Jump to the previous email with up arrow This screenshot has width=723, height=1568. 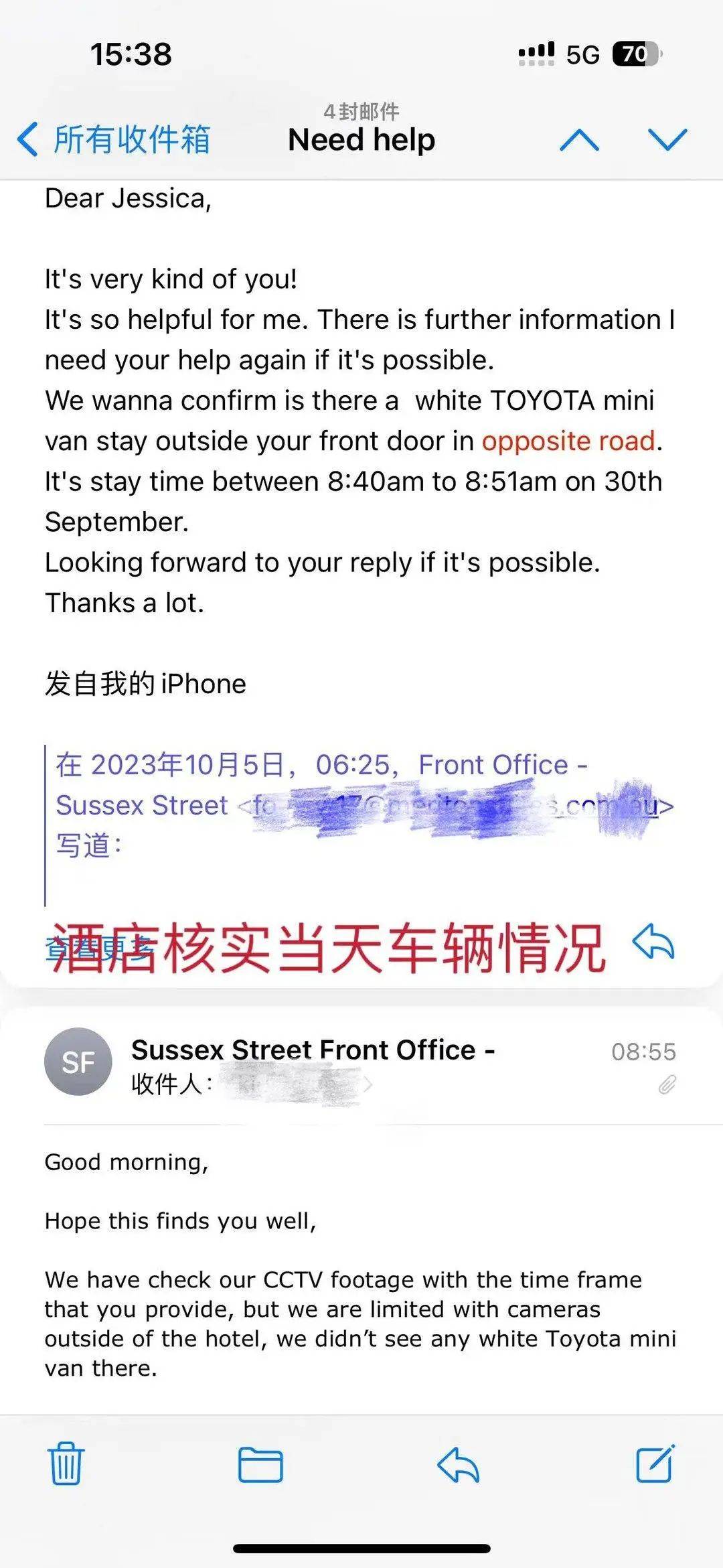(x=579, y=140)
